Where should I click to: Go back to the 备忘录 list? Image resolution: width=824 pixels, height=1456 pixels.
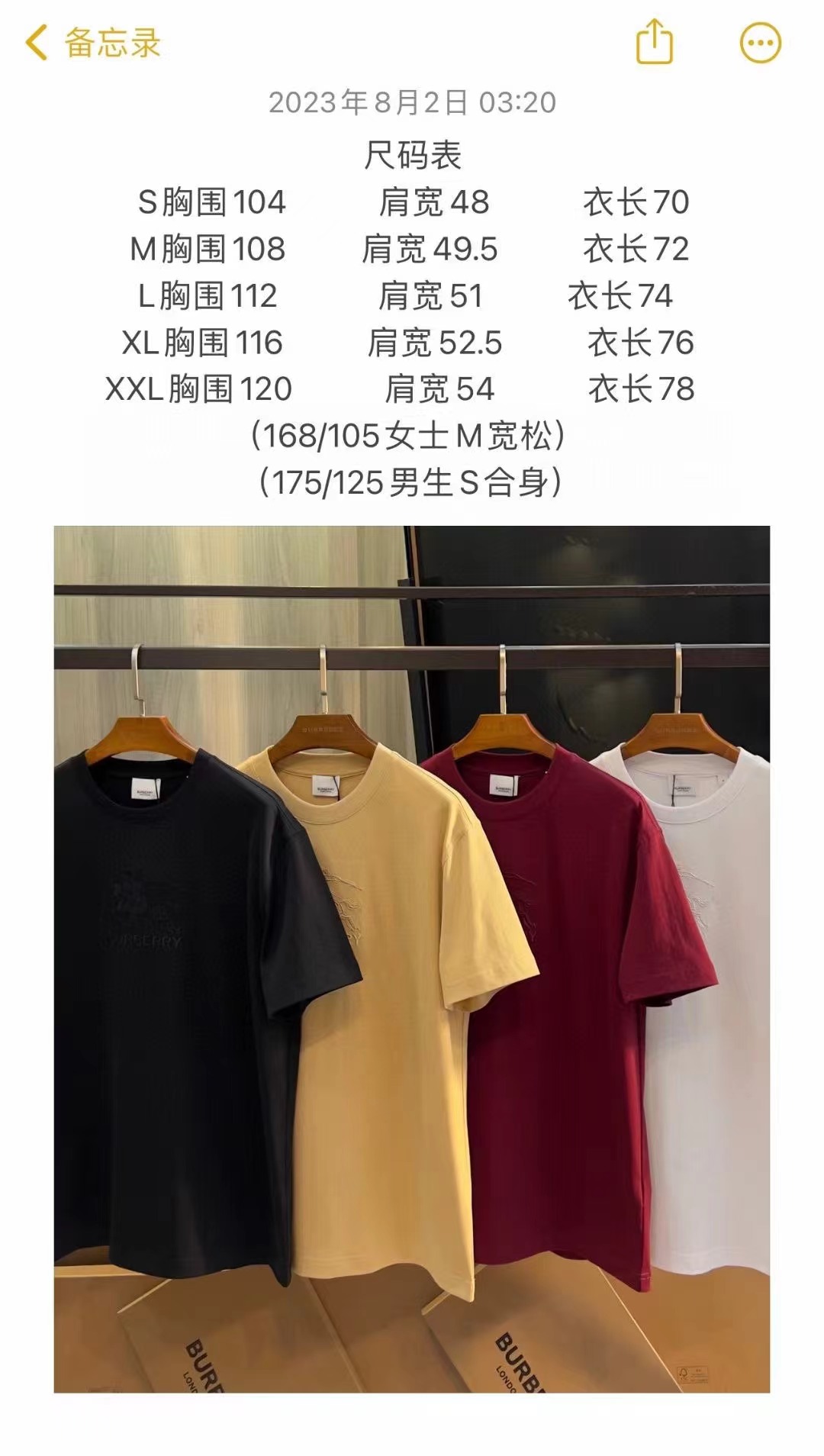coord(92,42)
